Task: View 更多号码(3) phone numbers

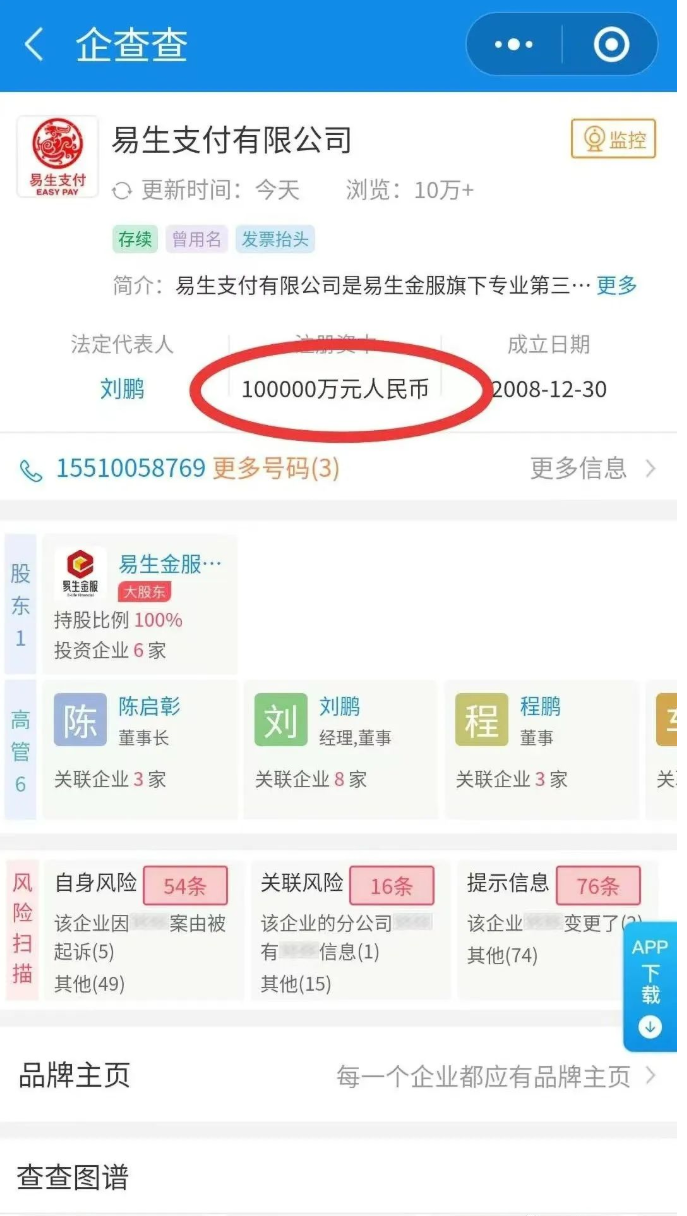Action: 276,468
